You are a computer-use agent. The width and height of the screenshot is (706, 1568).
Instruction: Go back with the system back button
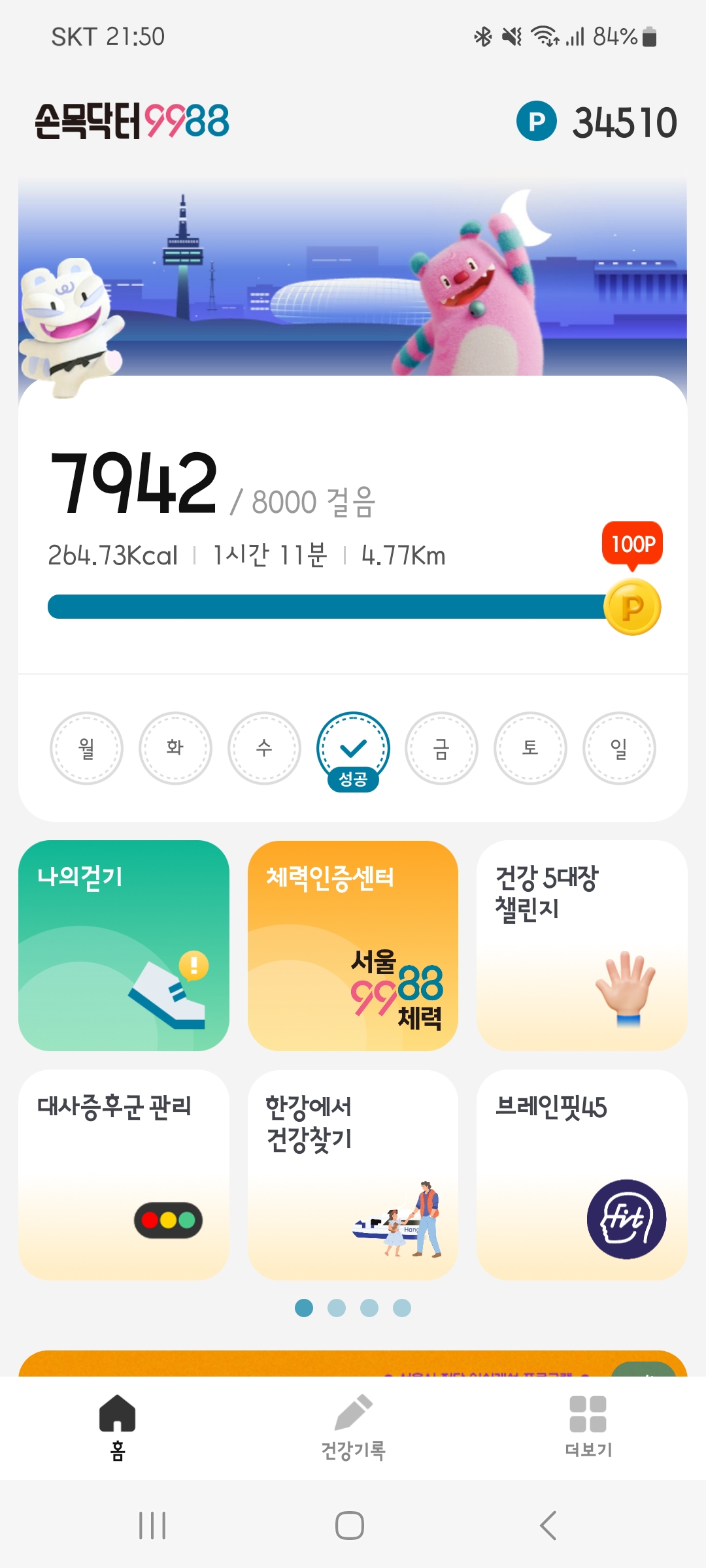548,1526
